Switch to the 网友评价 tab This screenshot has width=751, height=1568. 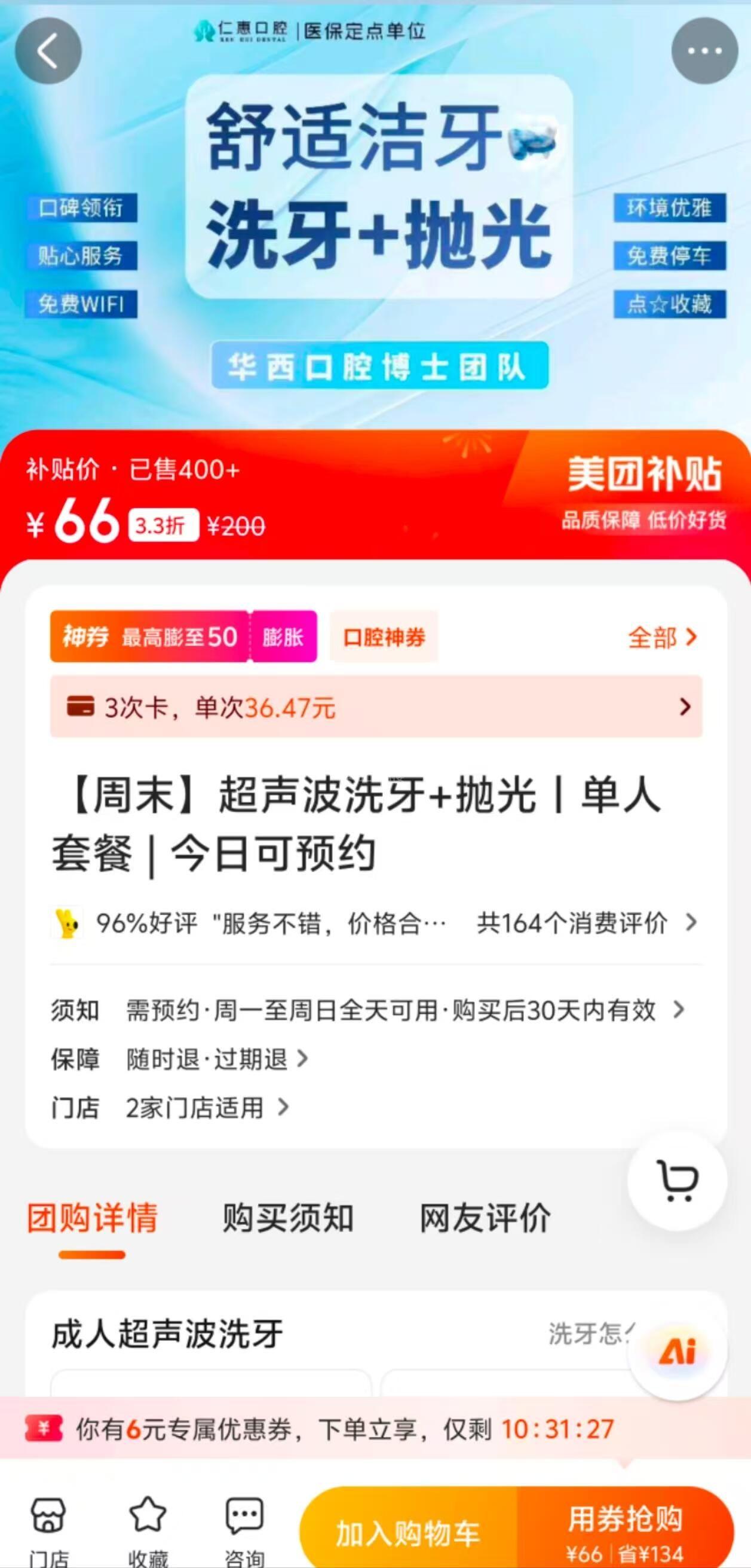485,1218
